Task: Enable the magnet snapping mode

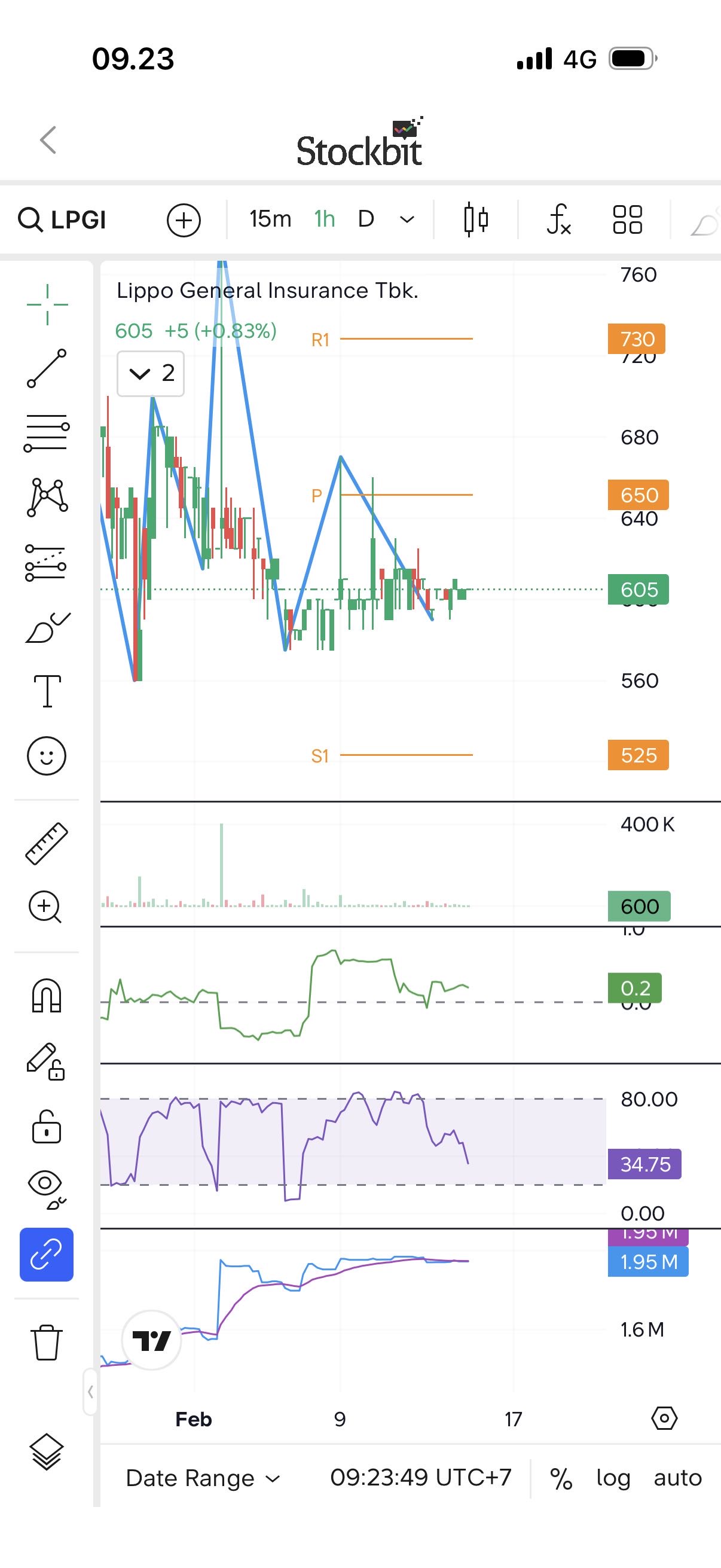Action: [x=46, y=996]
